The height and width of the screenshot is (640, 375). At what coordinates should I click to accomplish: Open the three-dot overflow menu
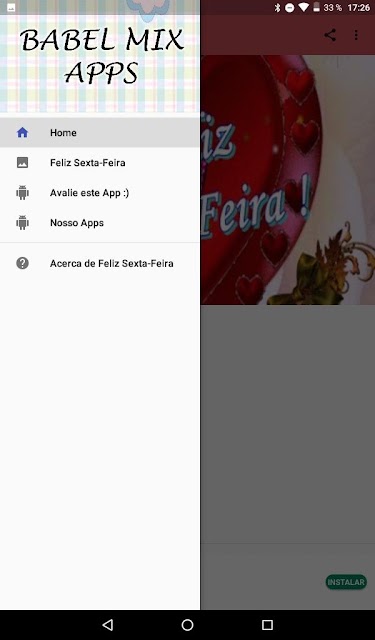point(356,35)
